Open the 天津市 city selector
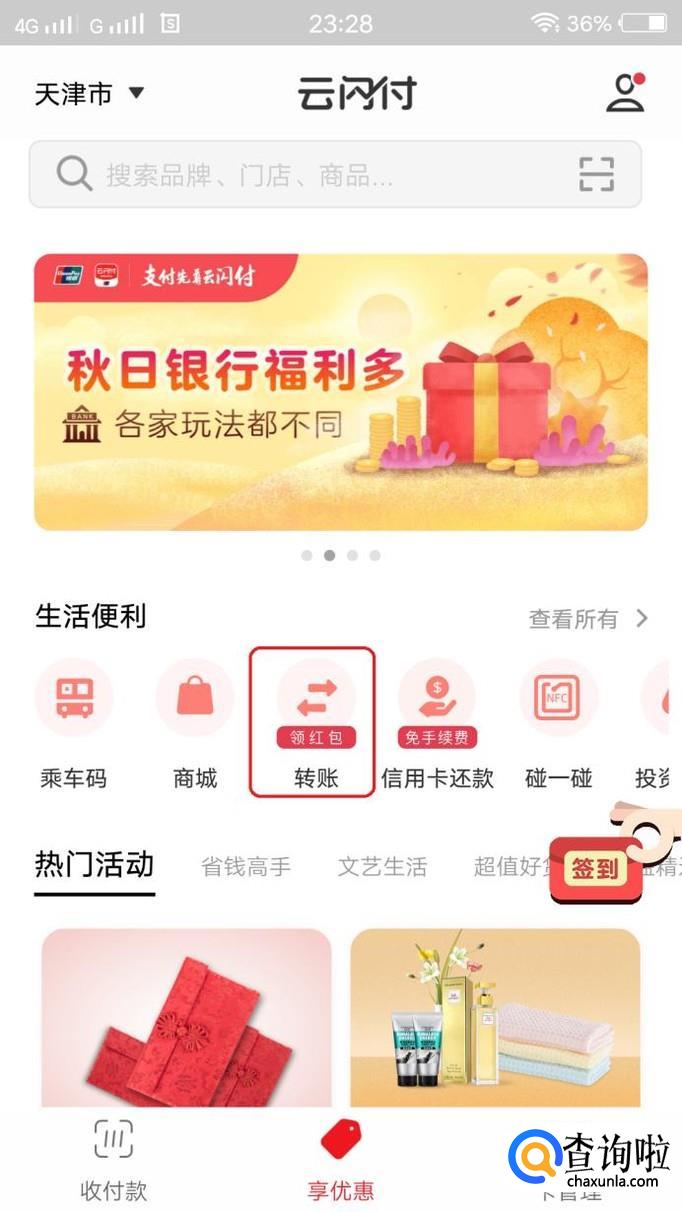 (x=89, y=95)
